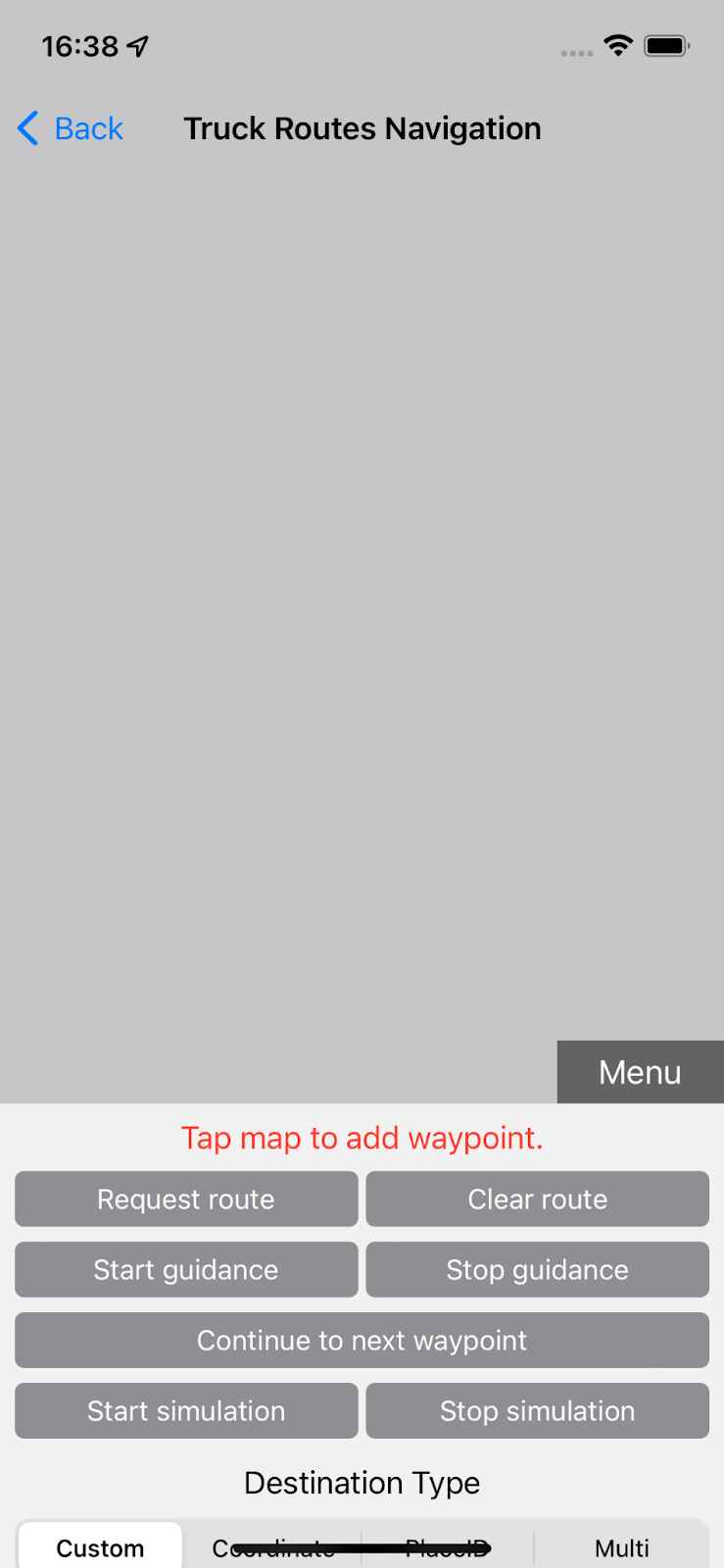This screenshot has height=1568, width=724.
Task: Open the Menu button
Action: click(x=640, y=1072)
